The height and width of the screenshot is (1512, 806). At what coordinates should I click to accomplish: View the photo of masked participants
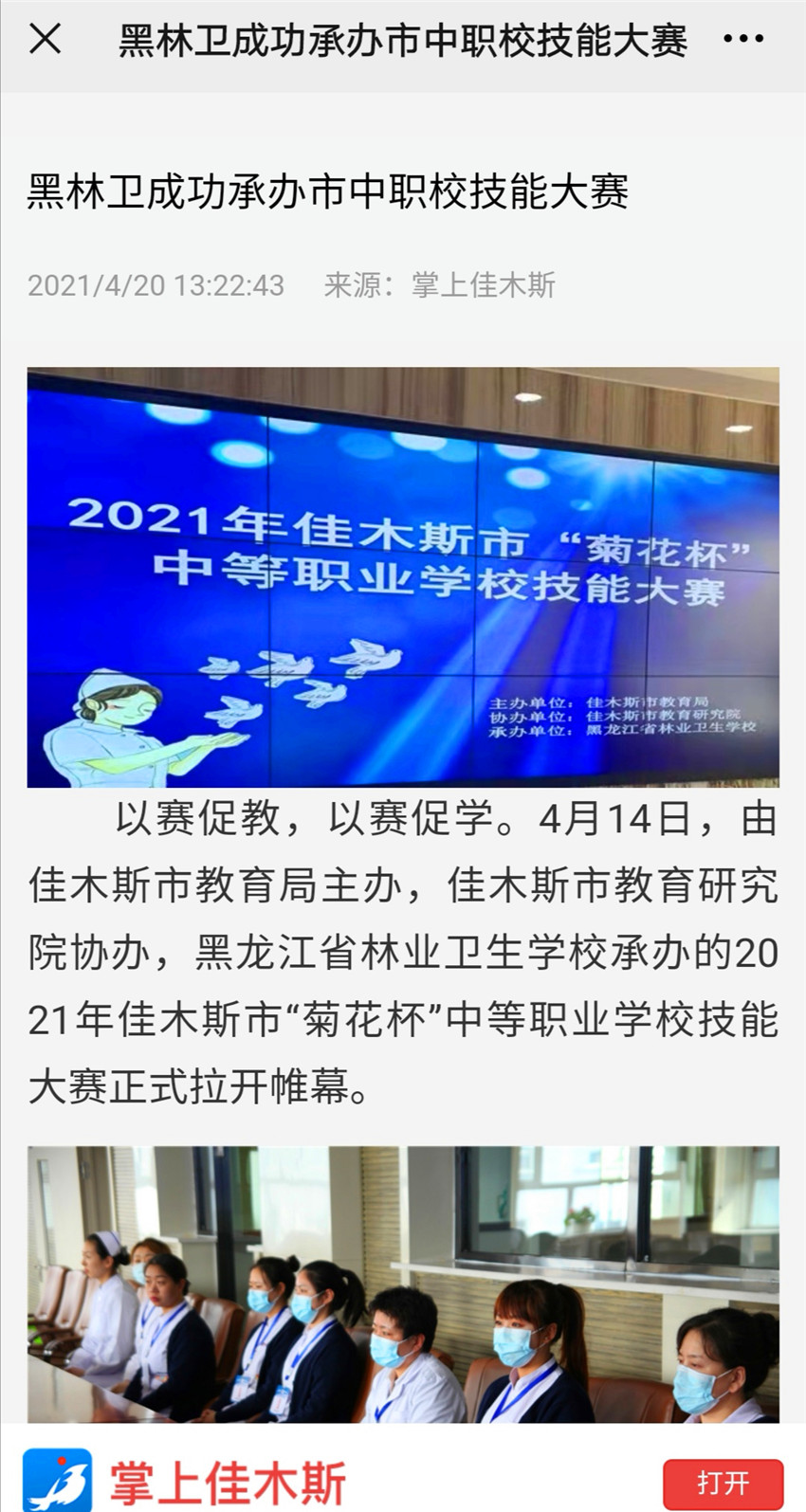tap(403, 1284)
